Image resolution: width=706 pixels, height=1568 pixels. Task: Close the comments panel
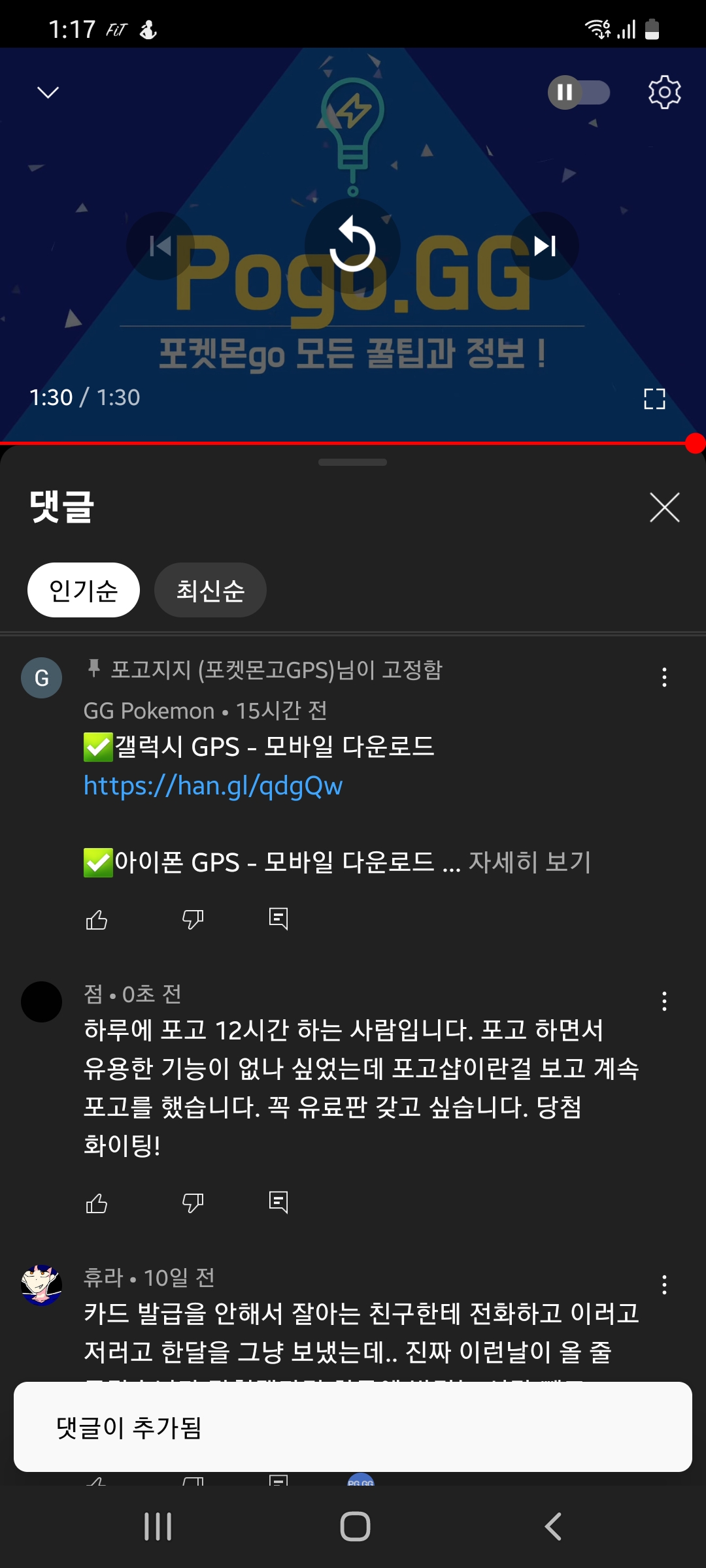point(664,508)
